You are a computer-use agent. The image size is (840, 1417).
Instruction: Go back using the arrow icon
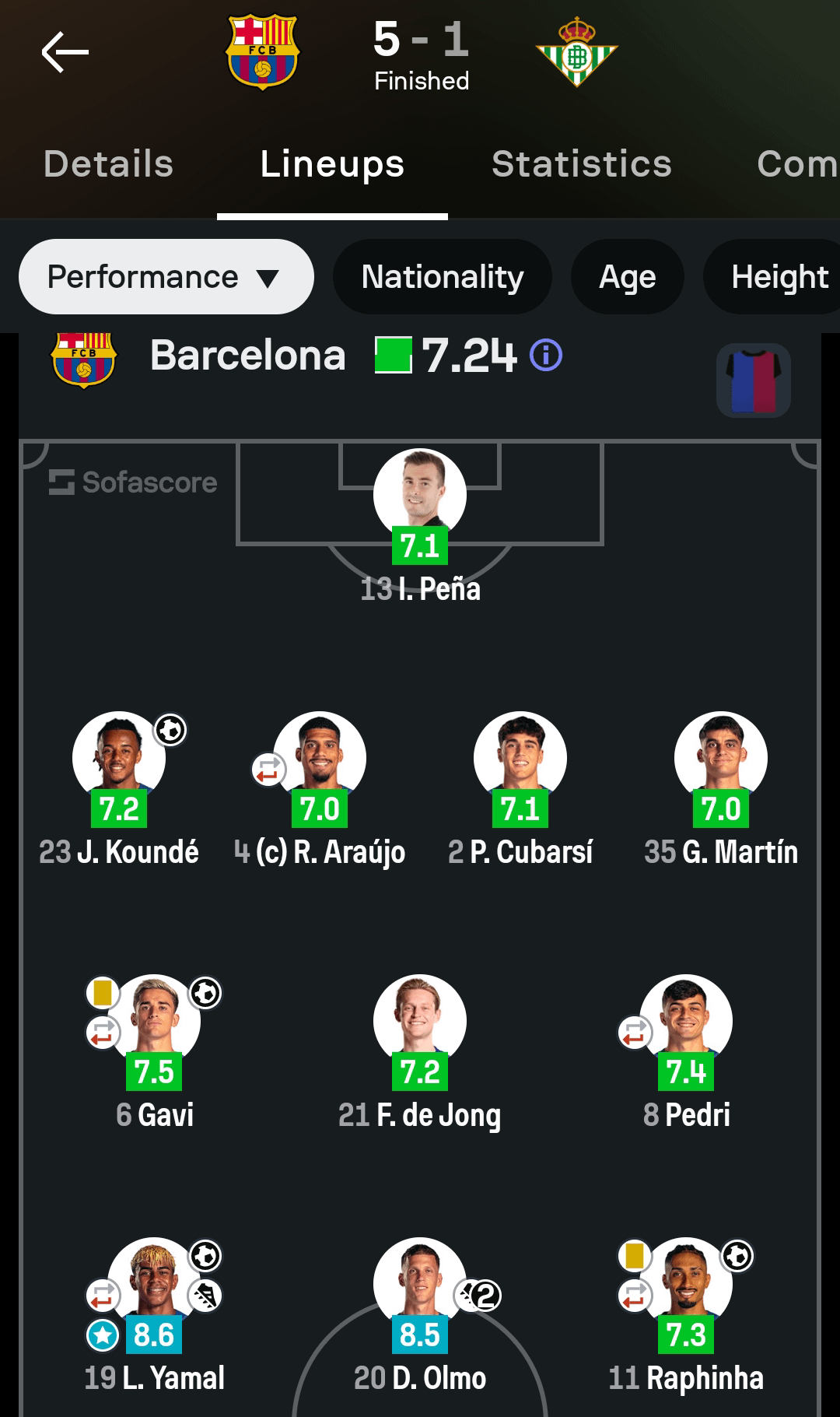[x=65, y=53]
